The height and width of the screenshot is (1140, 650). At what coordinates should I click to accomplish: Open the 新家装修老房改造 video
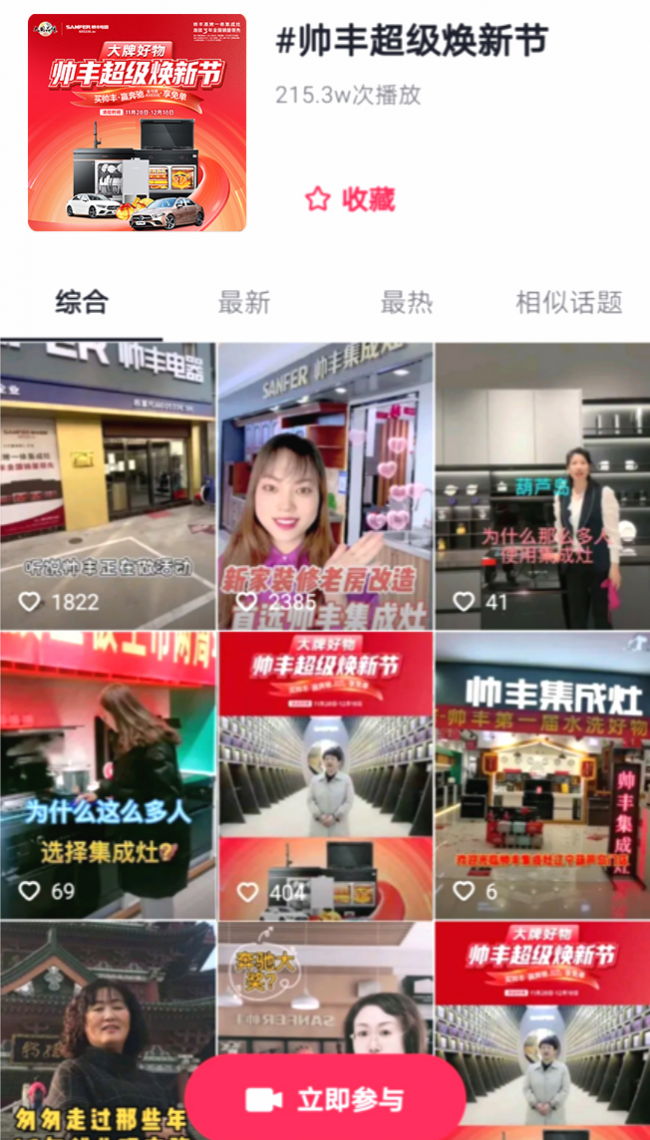click(x=325, y=485)
